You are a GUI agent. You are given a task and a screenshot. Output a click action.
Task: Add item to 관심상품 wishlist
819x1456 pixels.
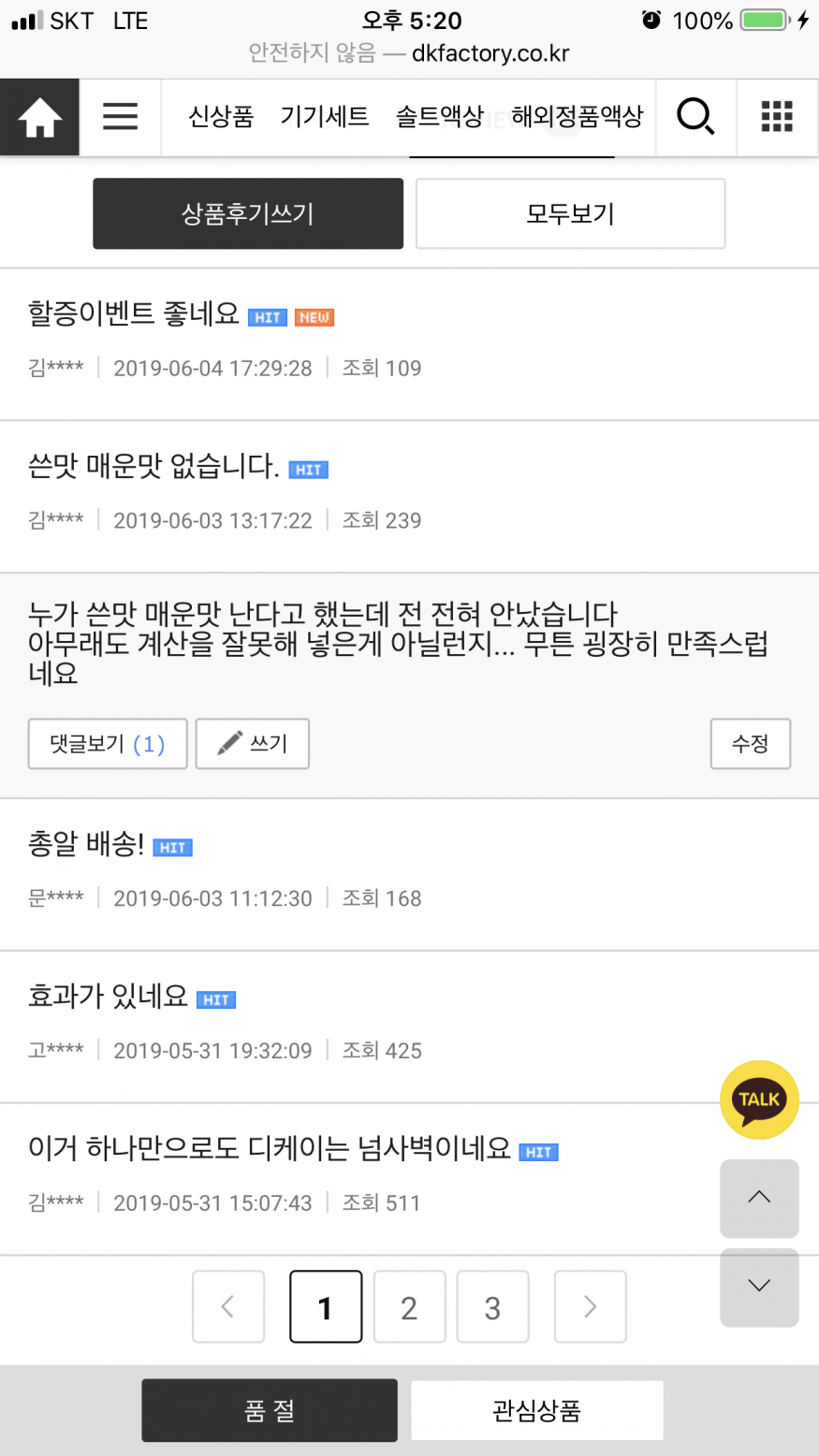(x=537, y=1410)
